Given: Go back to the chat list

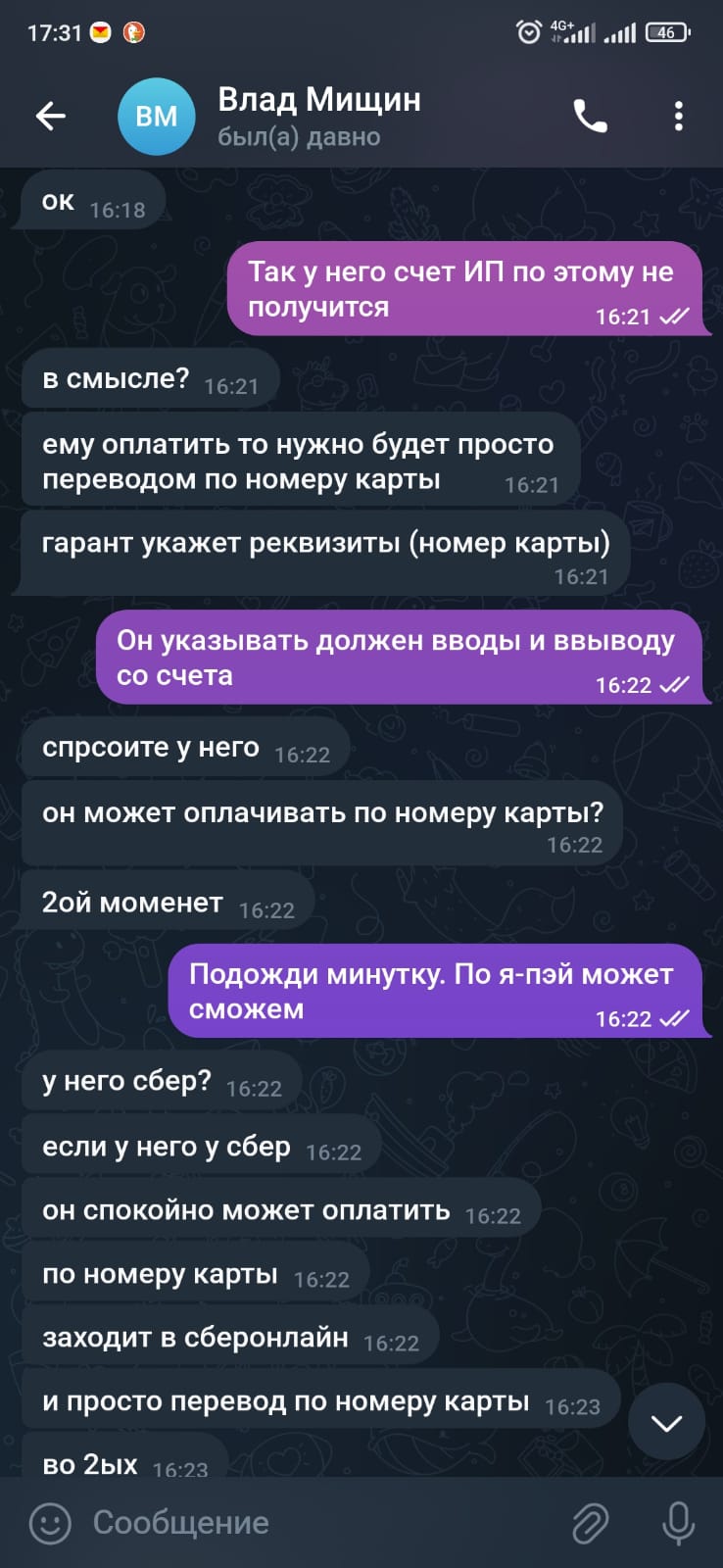Looking at the screenshot, I should click(51, 117).
